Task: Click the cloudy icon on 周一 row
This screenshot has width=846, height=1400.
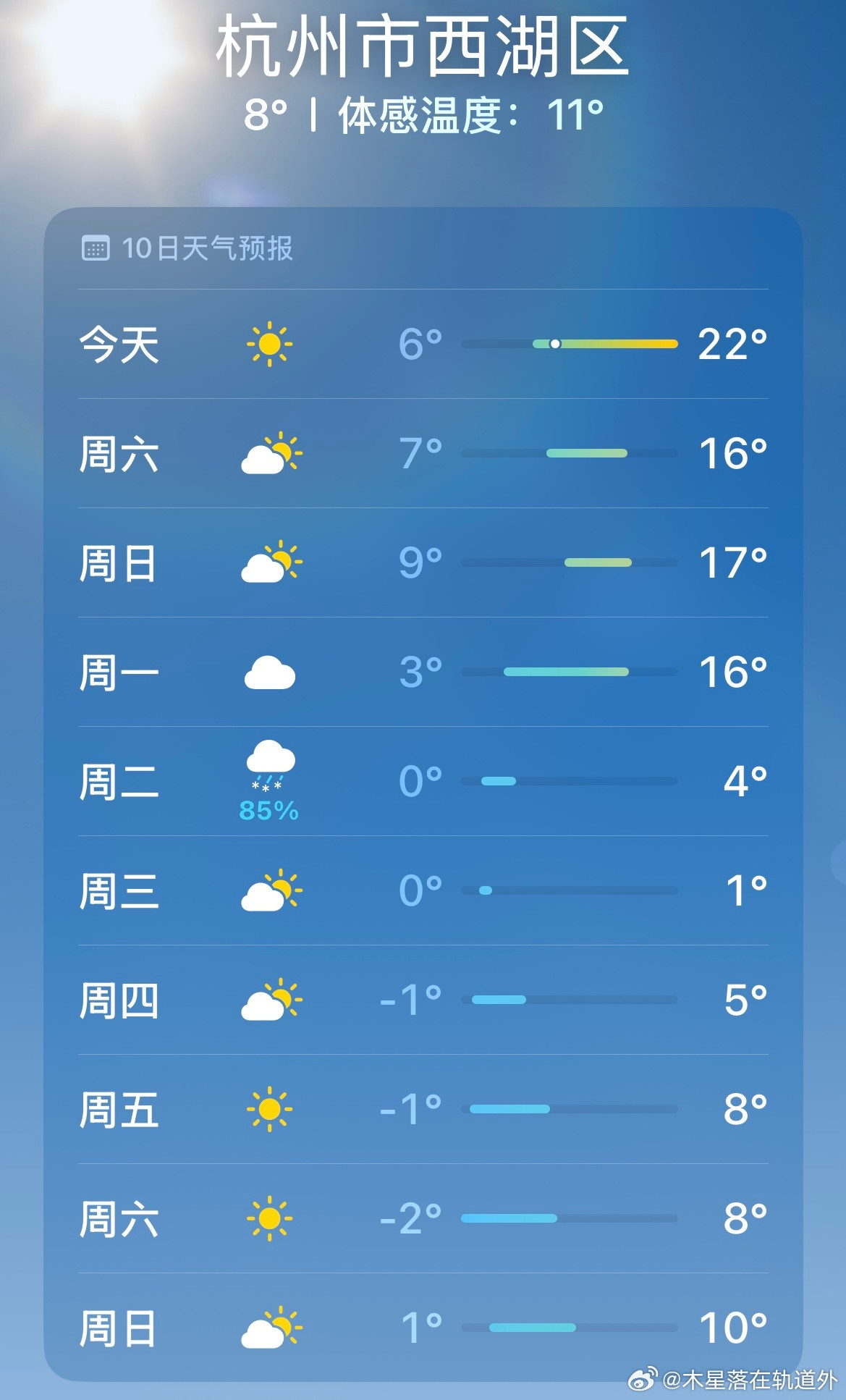Action: pyautogui.click(x=270, y=673)
